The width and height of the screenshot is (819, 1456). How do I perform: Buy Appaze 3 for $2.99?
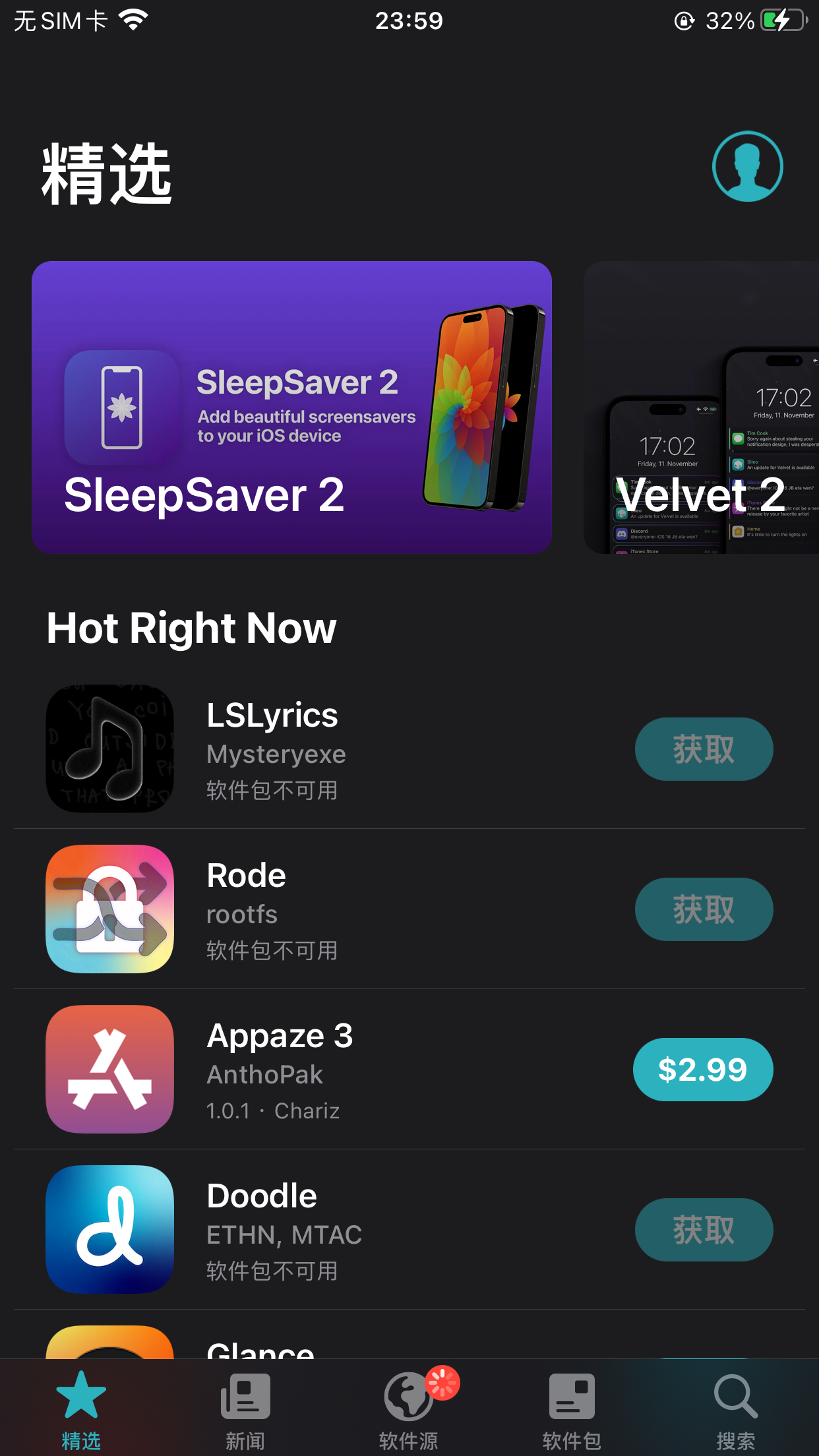click(x=703, y=1070)
